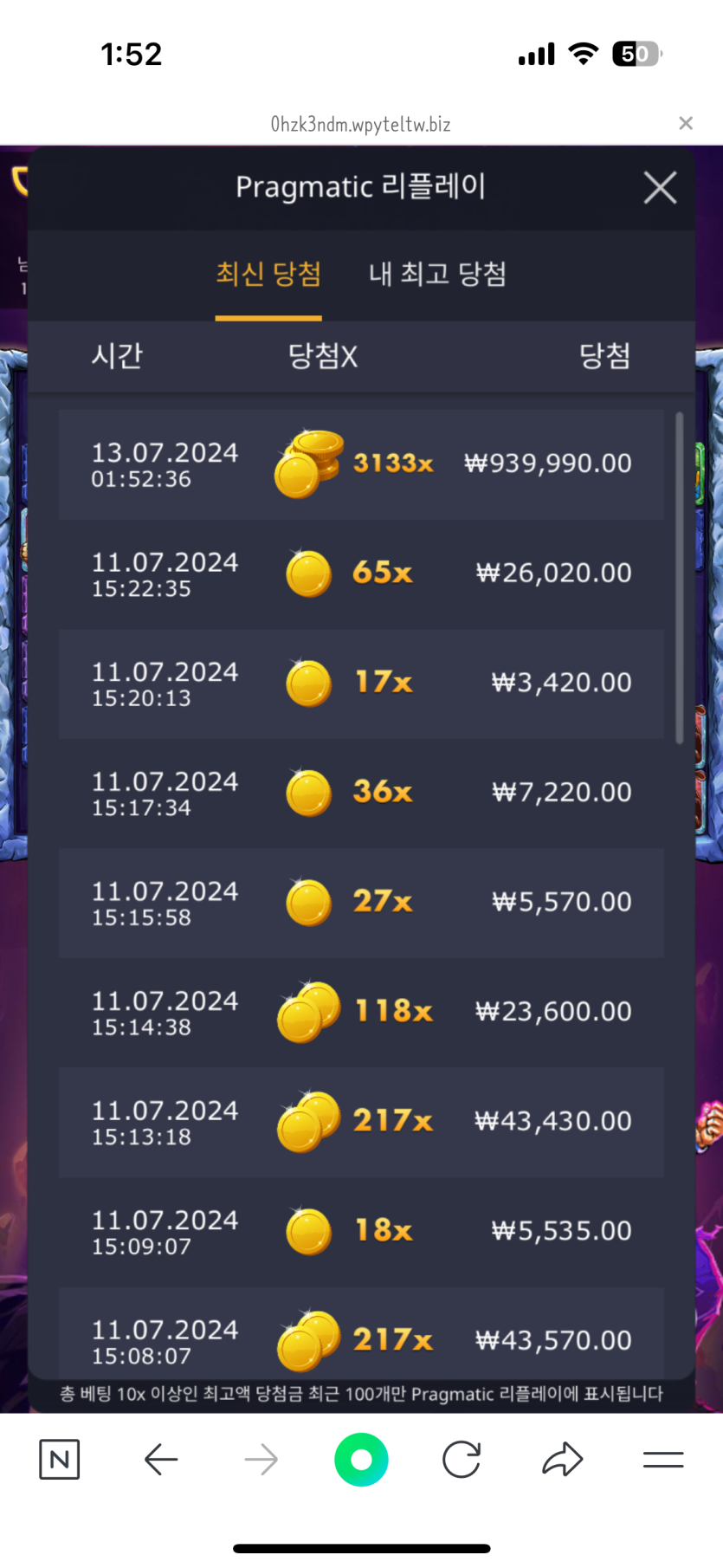This screenshot has height=1568, width=723.
Task: Close the Pragmatic 리플레이 dialog
Action: click(660, 187)
